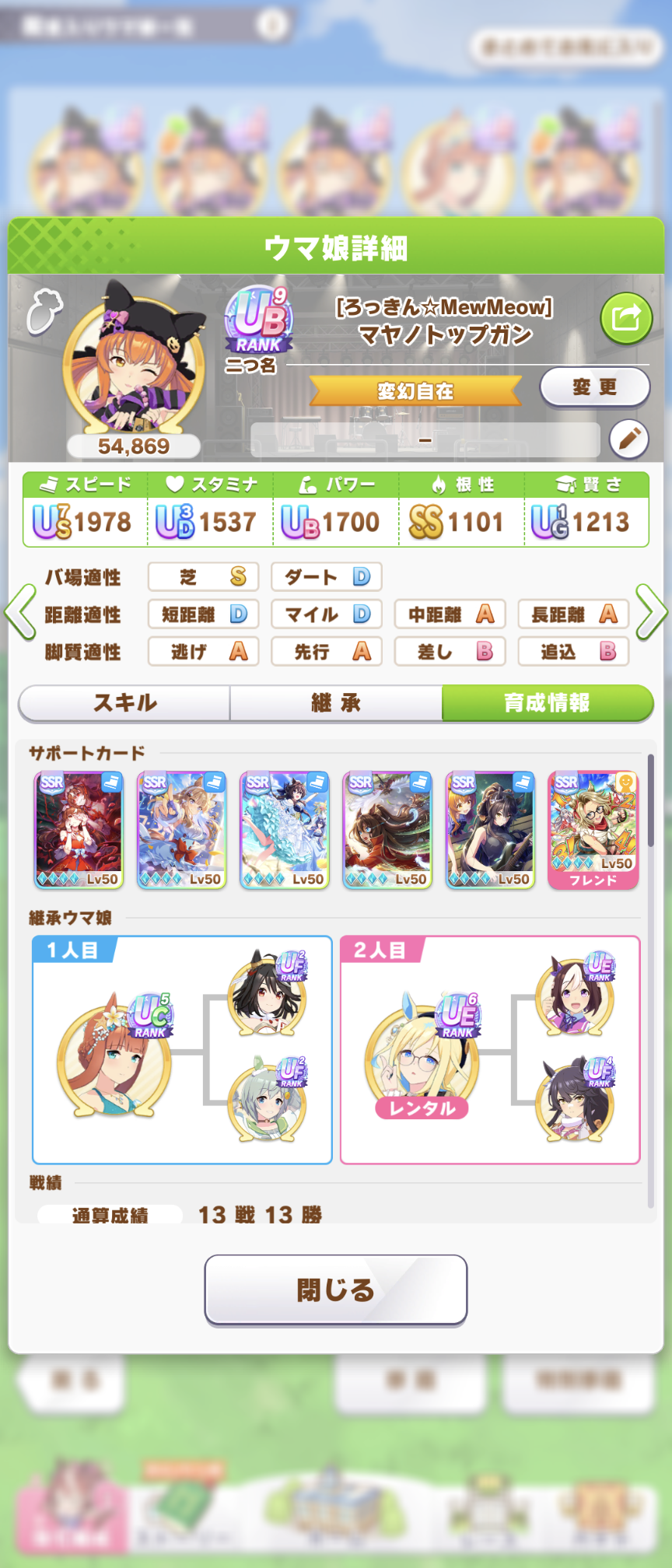Go to the previous Uma Musume with the left arrow

pyautogui.click(x=20, y=613)
